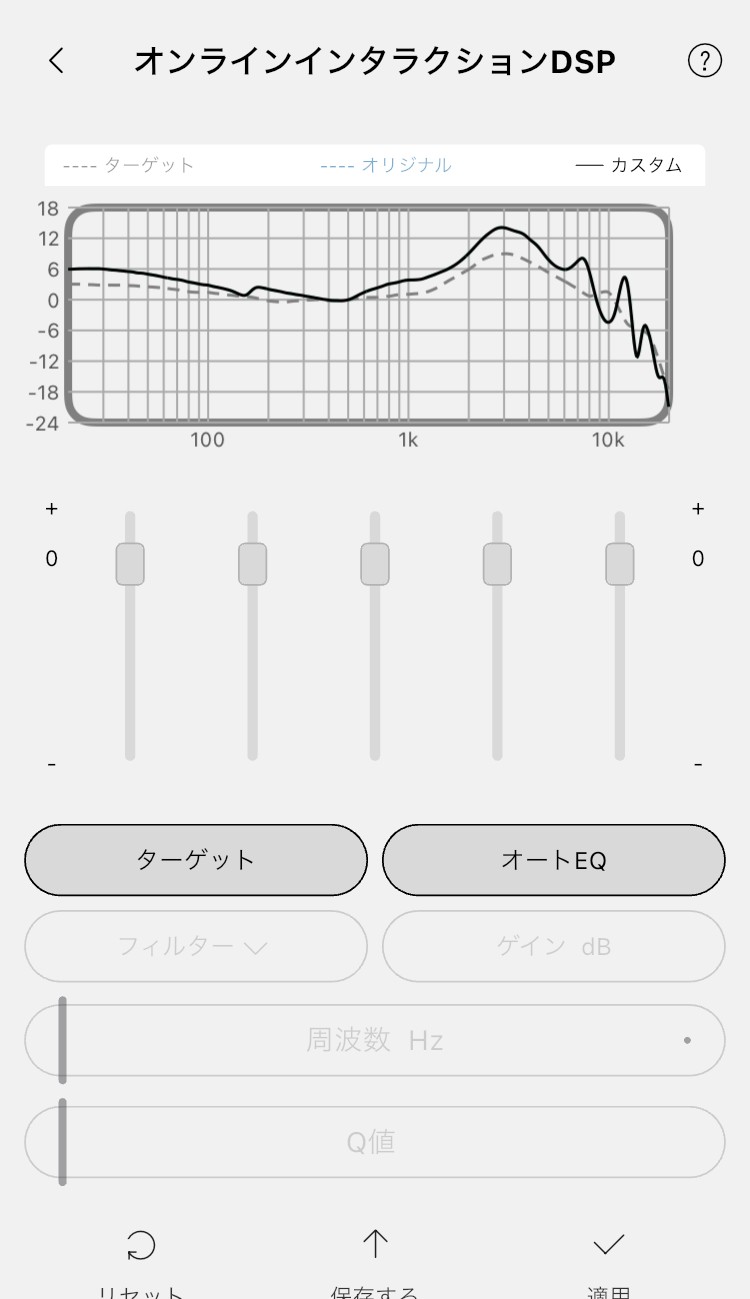
Task: Save settings with the 保存する arrow icon
Action: (374, 1245)
